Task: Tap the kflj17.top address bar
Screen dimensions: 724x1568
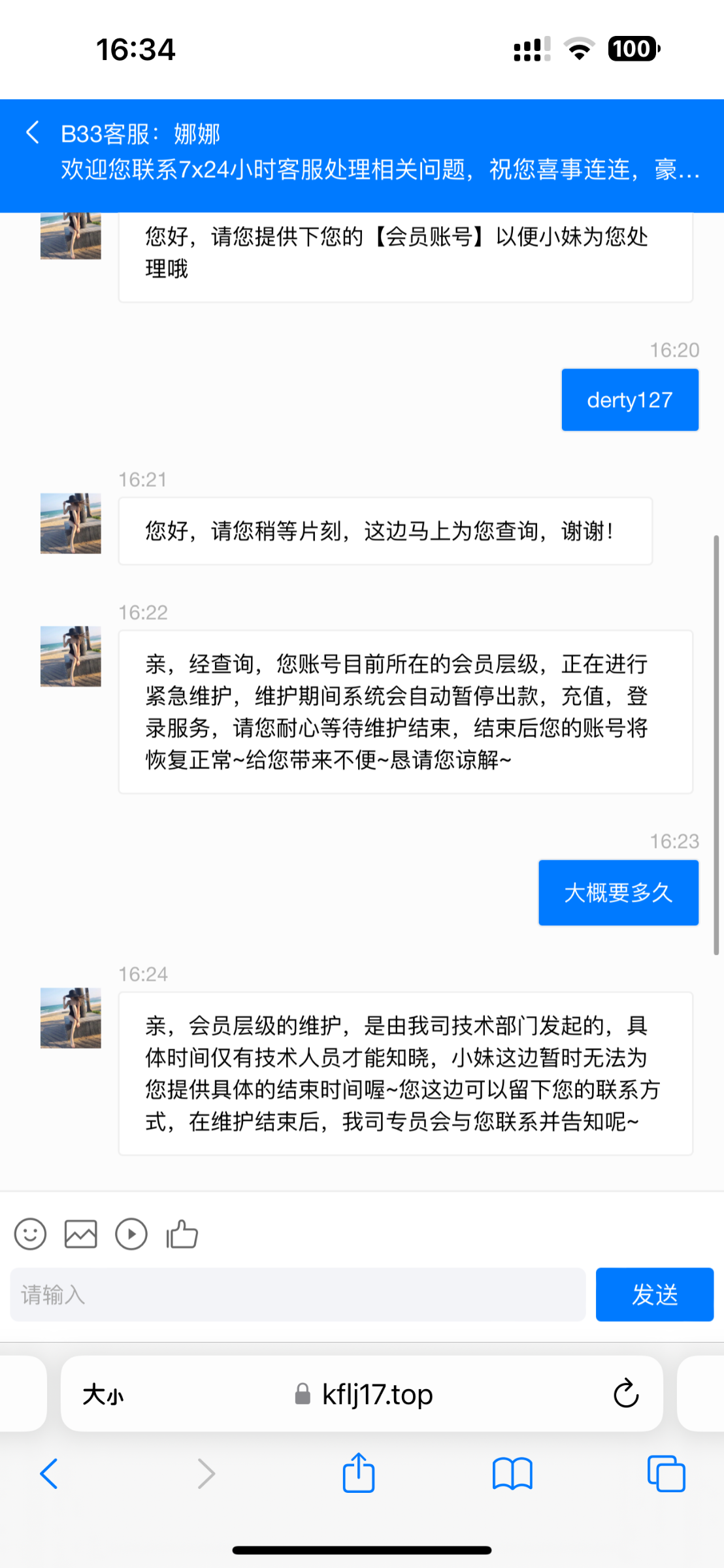Action: [x=363, y=1394]
